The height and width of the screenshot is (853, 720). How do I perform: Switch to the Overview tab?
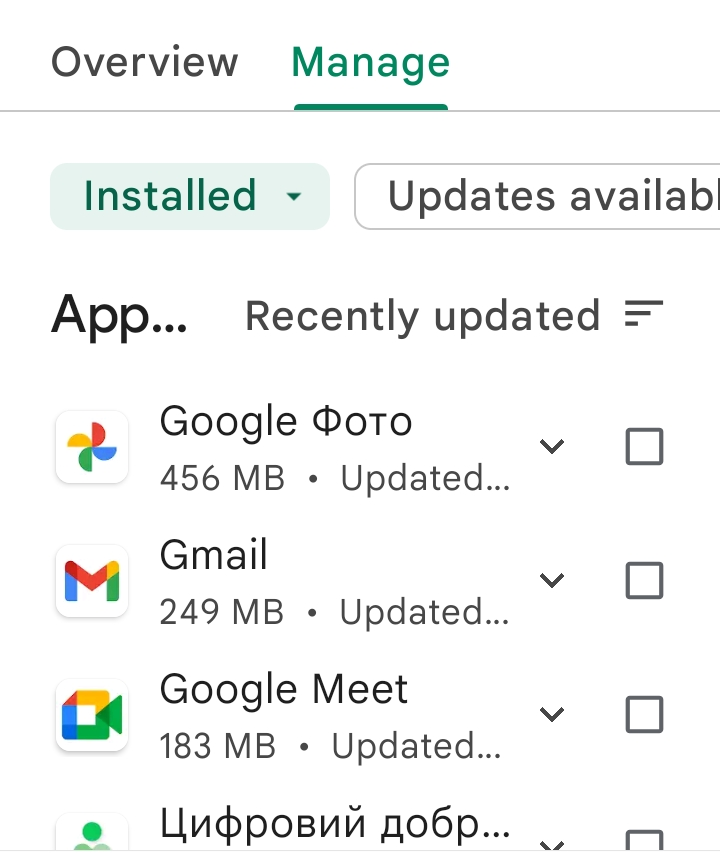(144, 62)
